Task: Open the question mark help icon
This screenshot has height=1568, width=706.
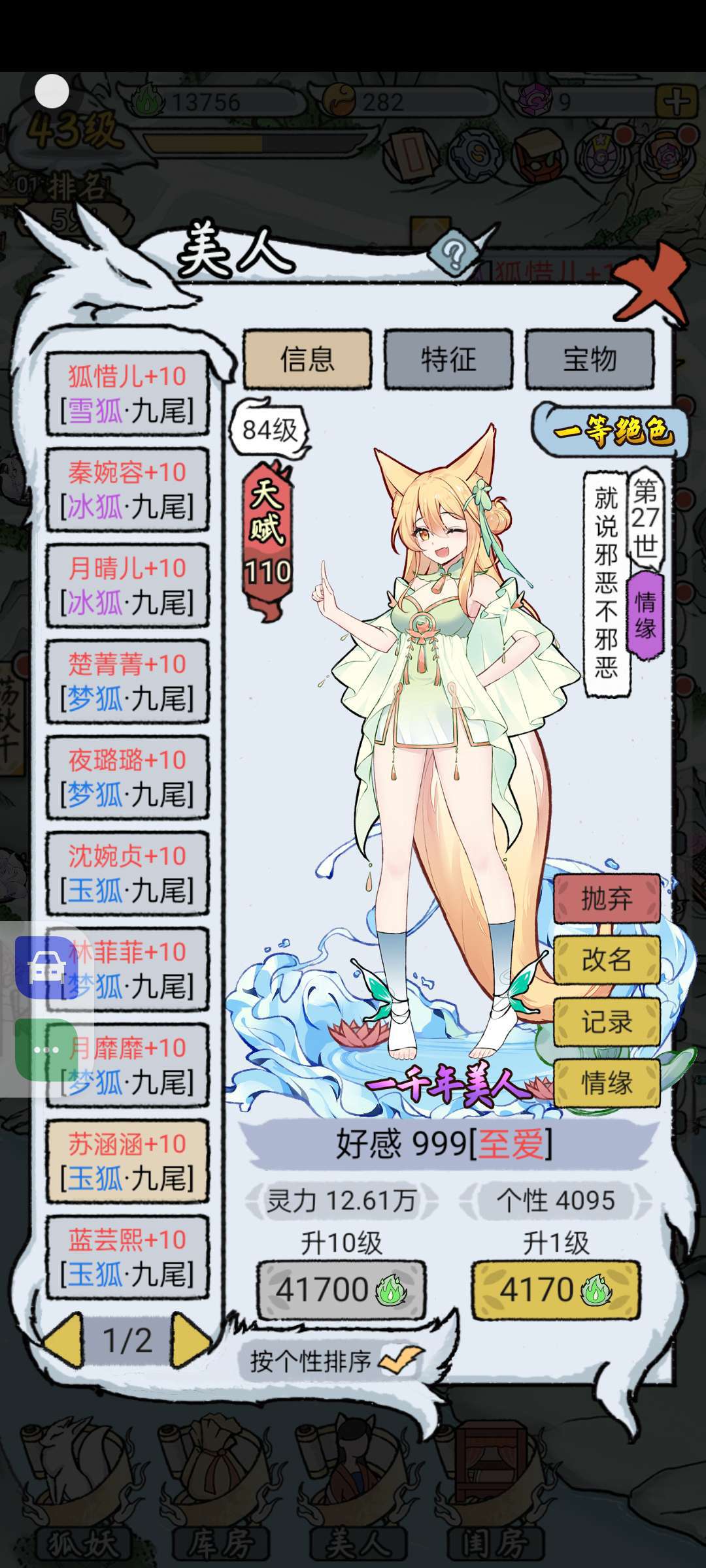Action: [x=451, y=252]
